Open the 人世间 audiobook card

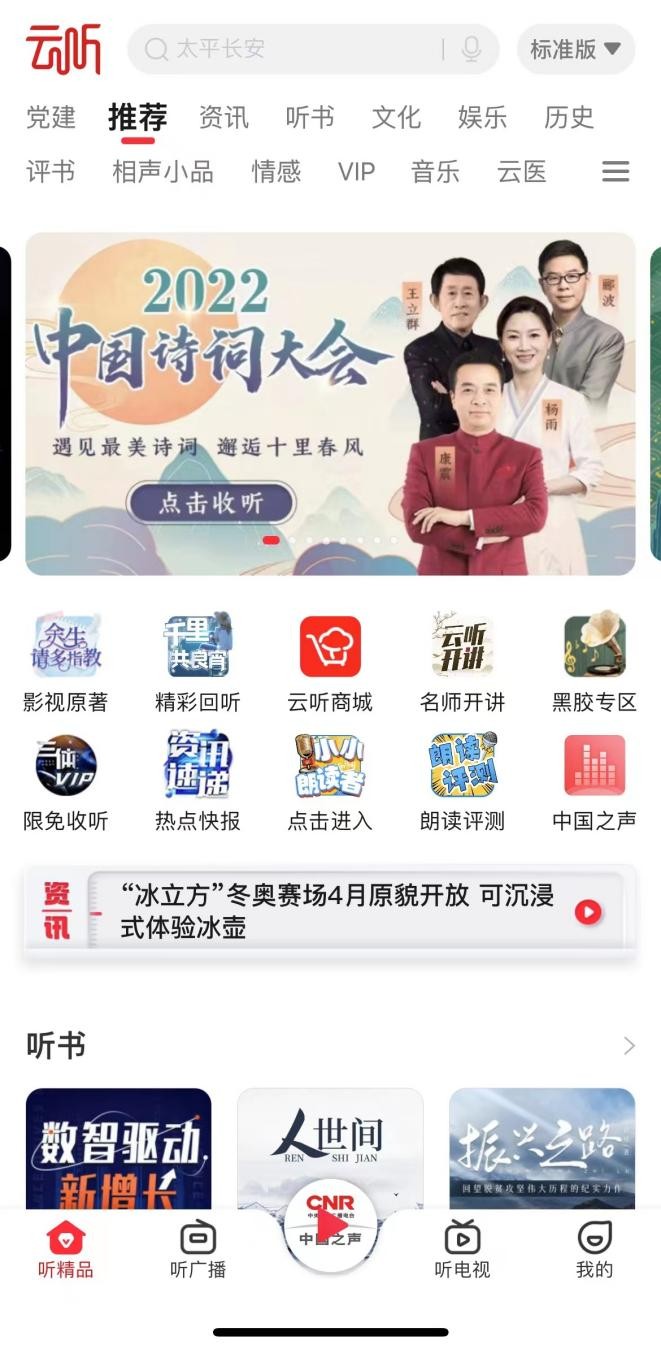[x=330, y=1148]
